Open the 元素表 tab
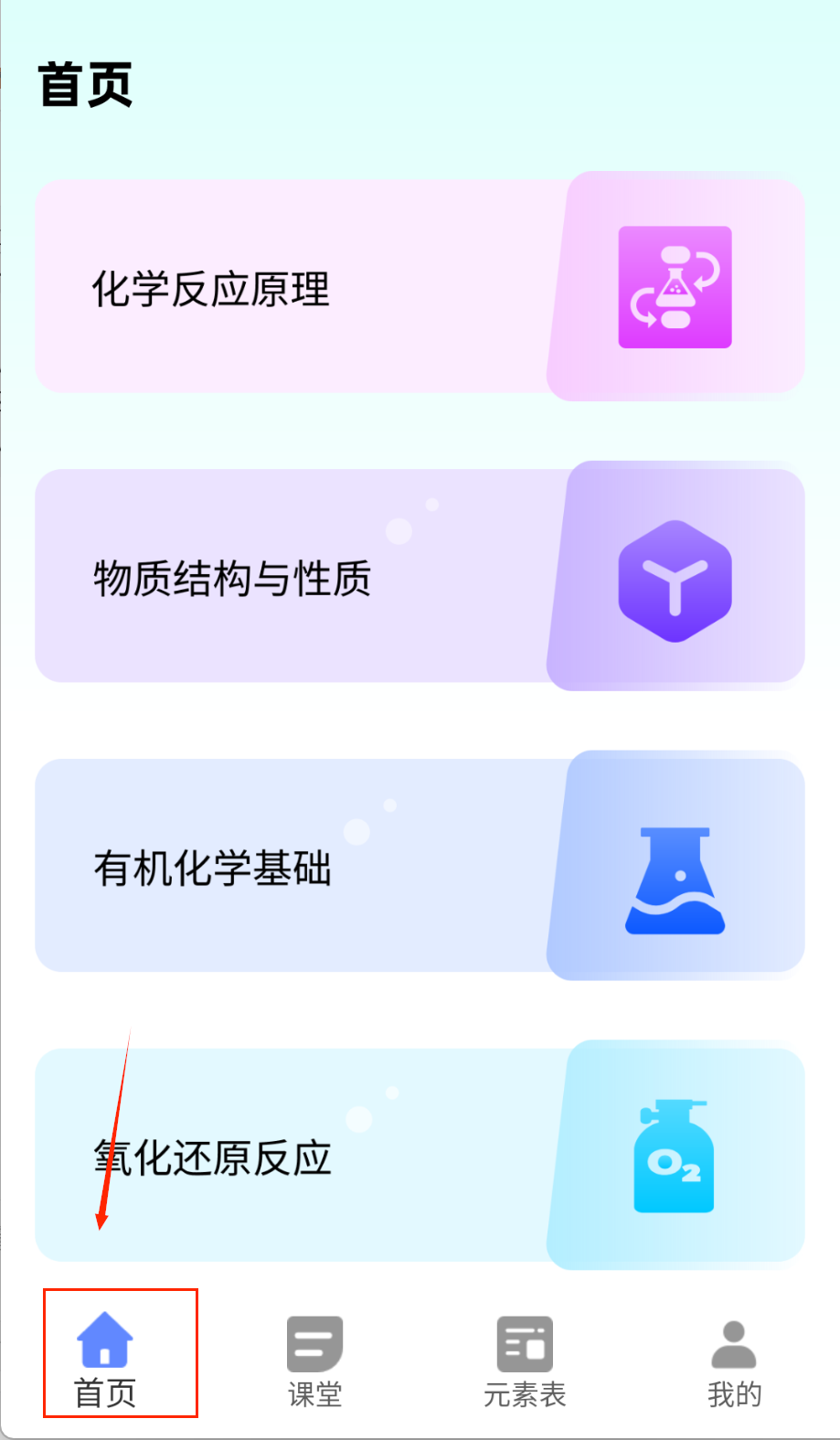The image size is (840, 1440). click(x=525, y=1360)
